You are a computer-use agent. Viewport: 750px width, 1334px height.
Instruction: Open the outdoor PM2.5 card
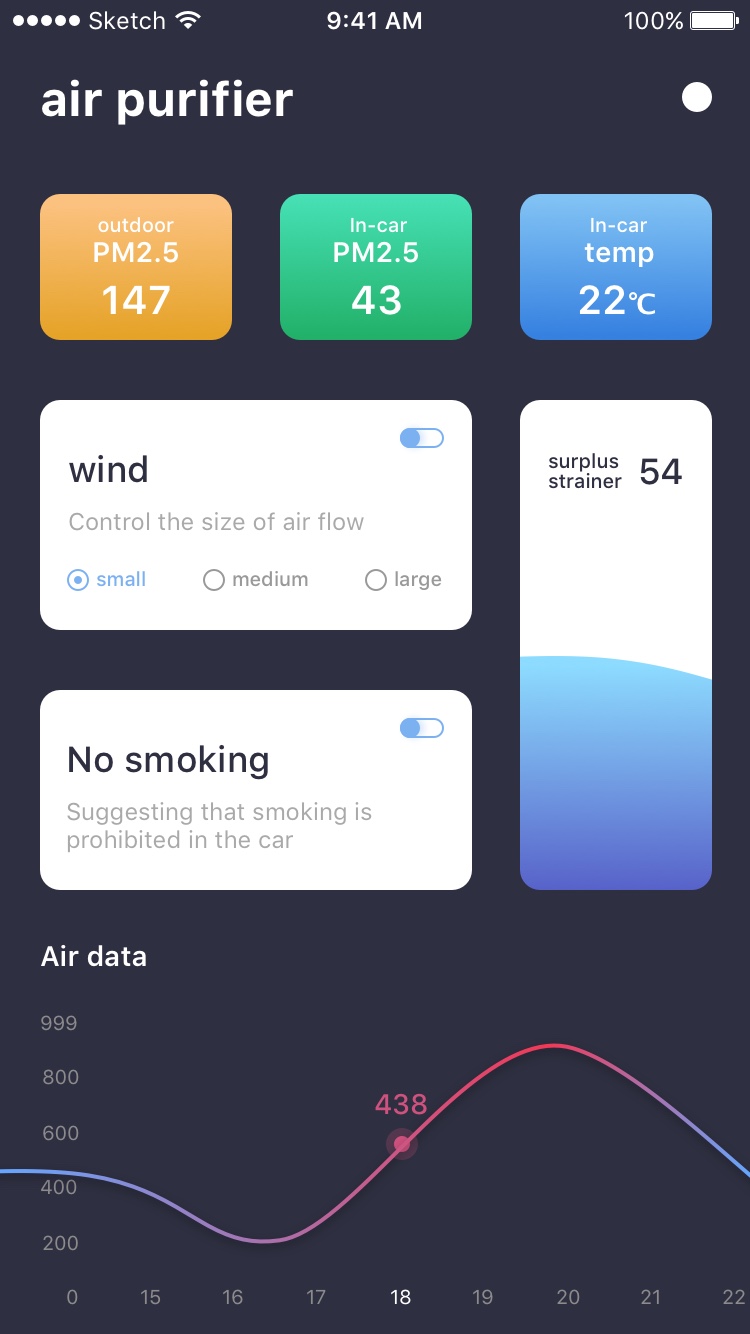136,267
